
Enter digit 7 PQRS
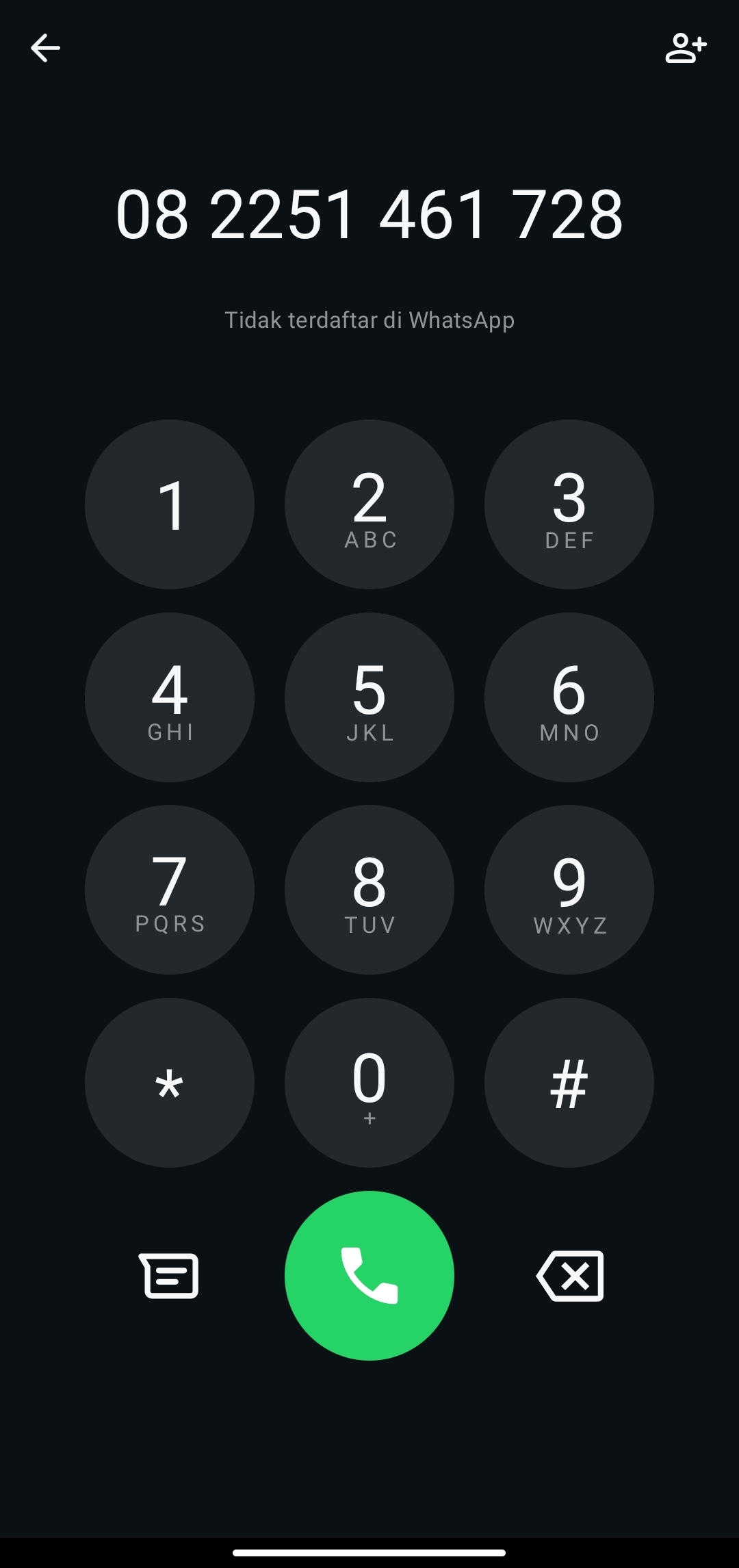(170, 890)
